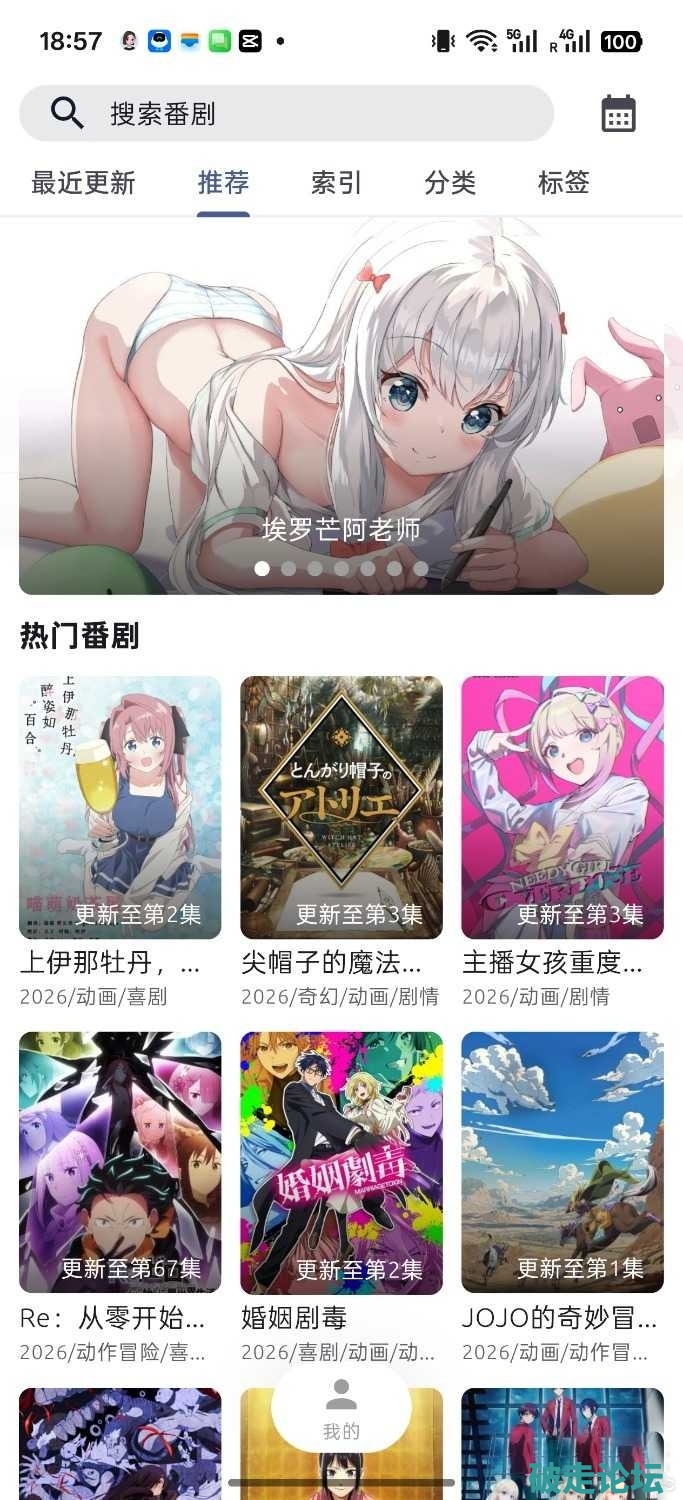Switch to the 最近更新 tab
683x1500 pixels.
pos(83,183)
